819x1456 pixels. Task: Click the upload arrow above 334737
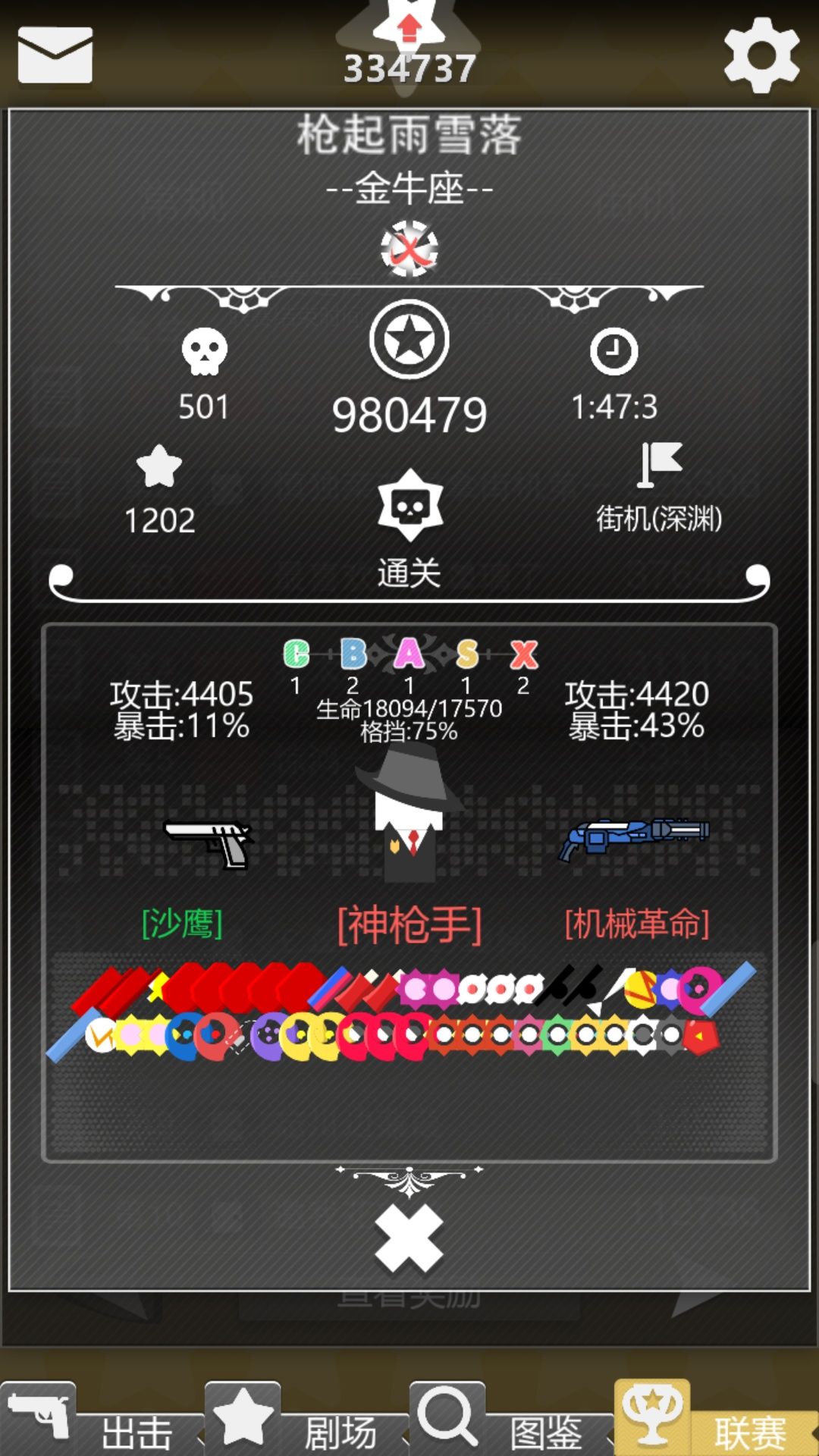pyautogui.click(x=409, y=27)
